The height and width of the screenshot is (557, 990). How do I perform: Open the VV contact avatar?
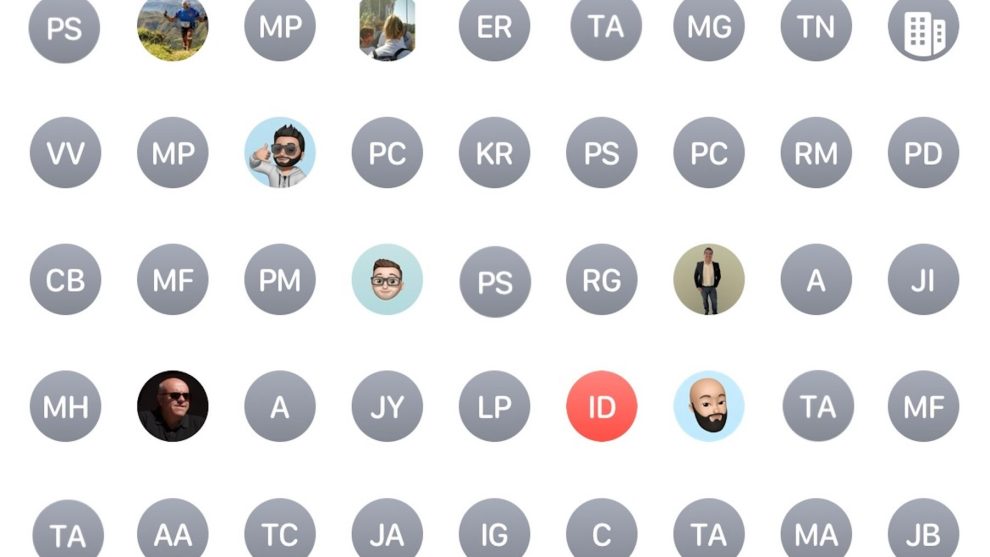coord(65,153)
